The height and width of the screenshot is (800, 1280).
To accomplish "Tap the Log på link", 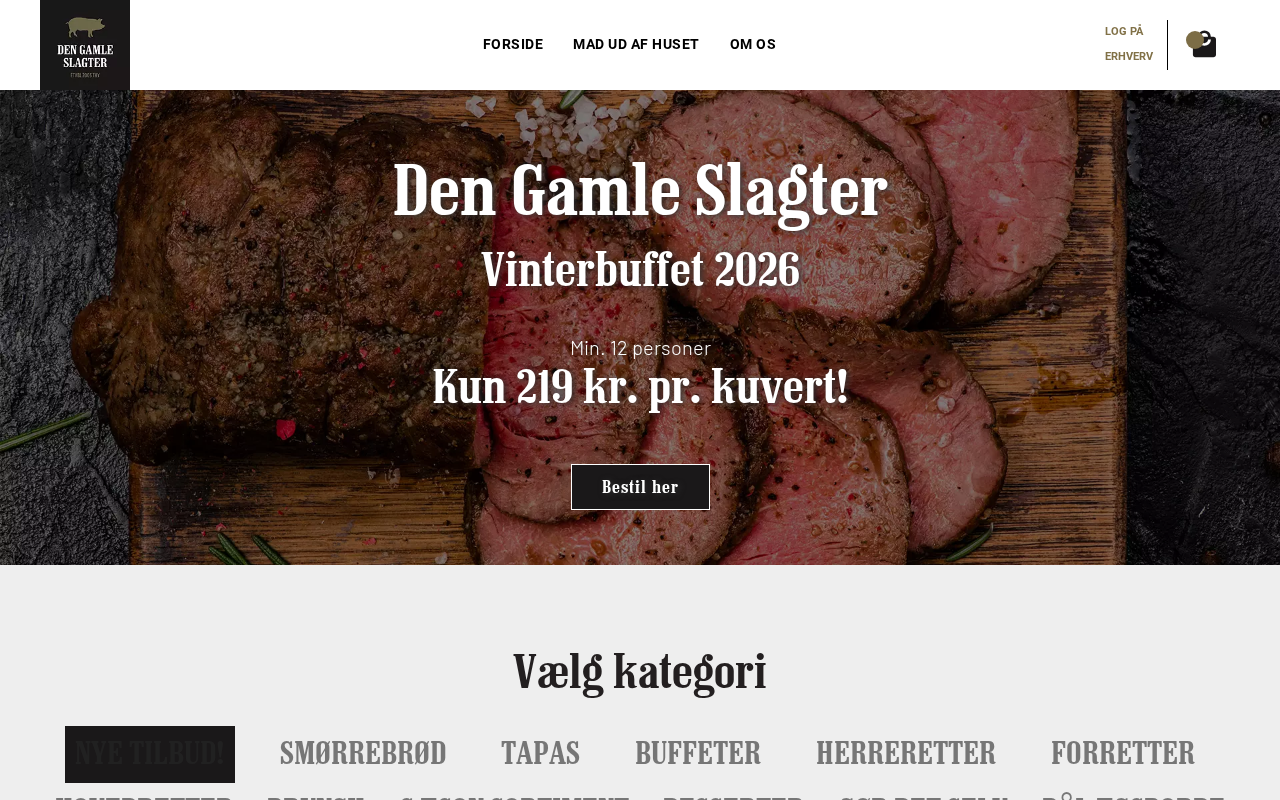I will [1124, 31].
